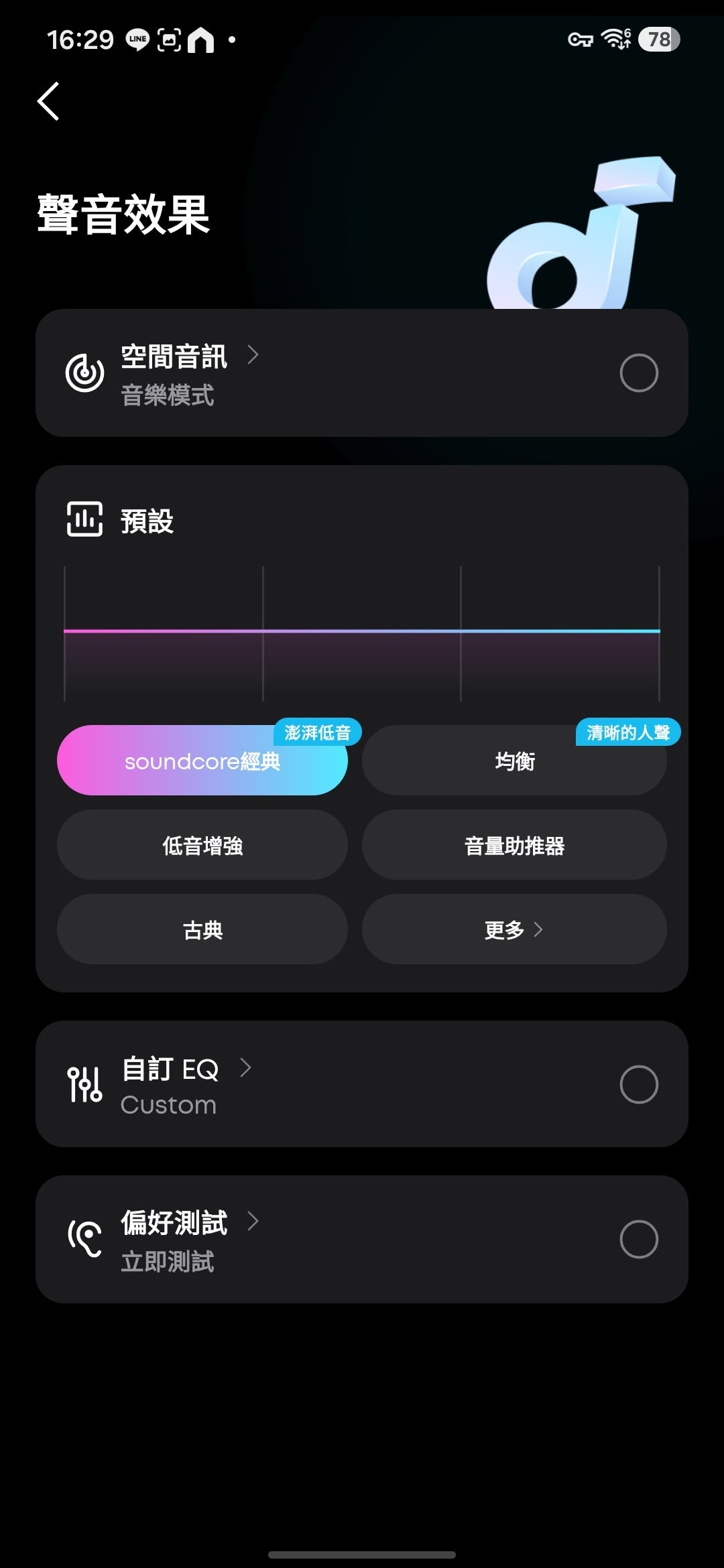Open 更多 presets list
Screen dimensions: 724x1568
pos(514,929)
